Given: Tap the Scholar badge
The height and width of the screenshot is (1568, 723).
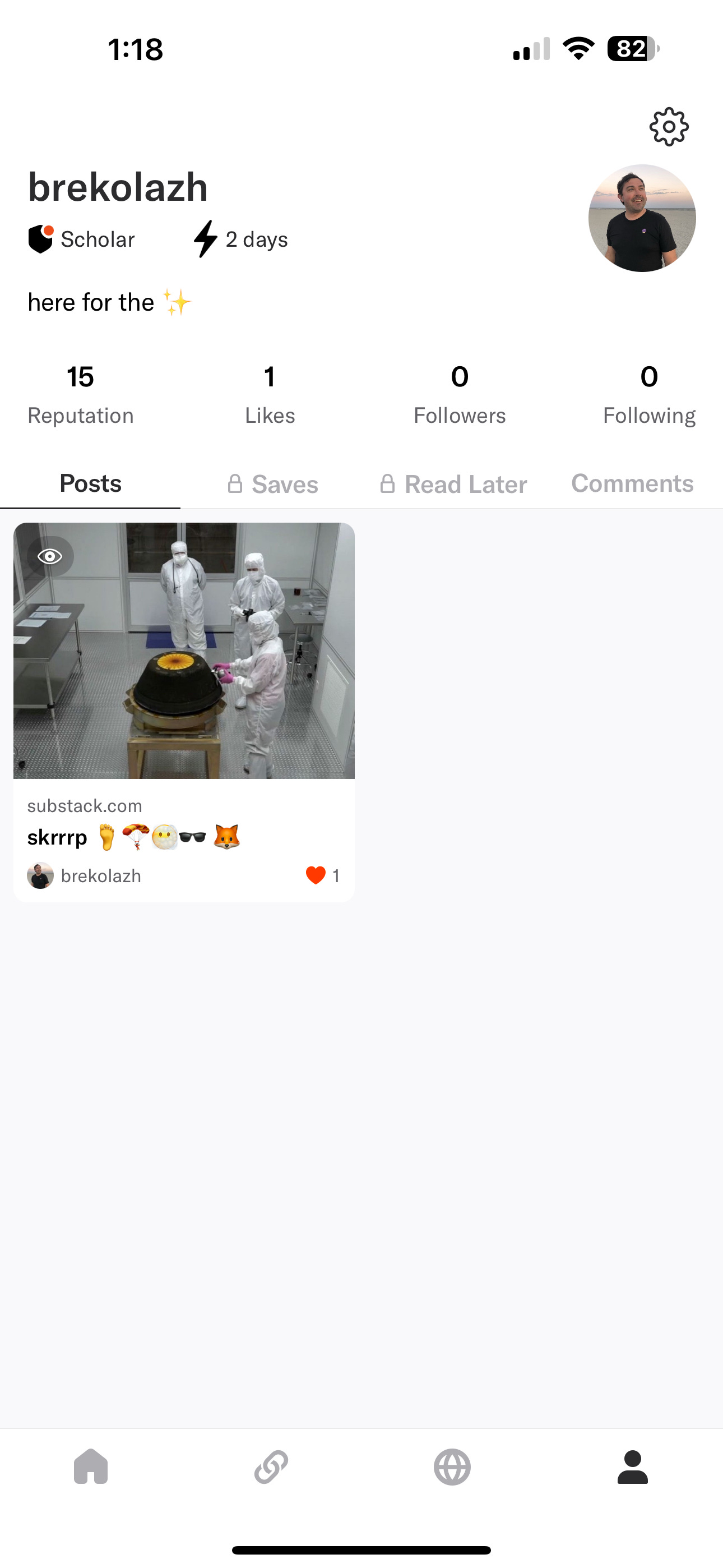Looking at the screenshot, I should [82, 239].
